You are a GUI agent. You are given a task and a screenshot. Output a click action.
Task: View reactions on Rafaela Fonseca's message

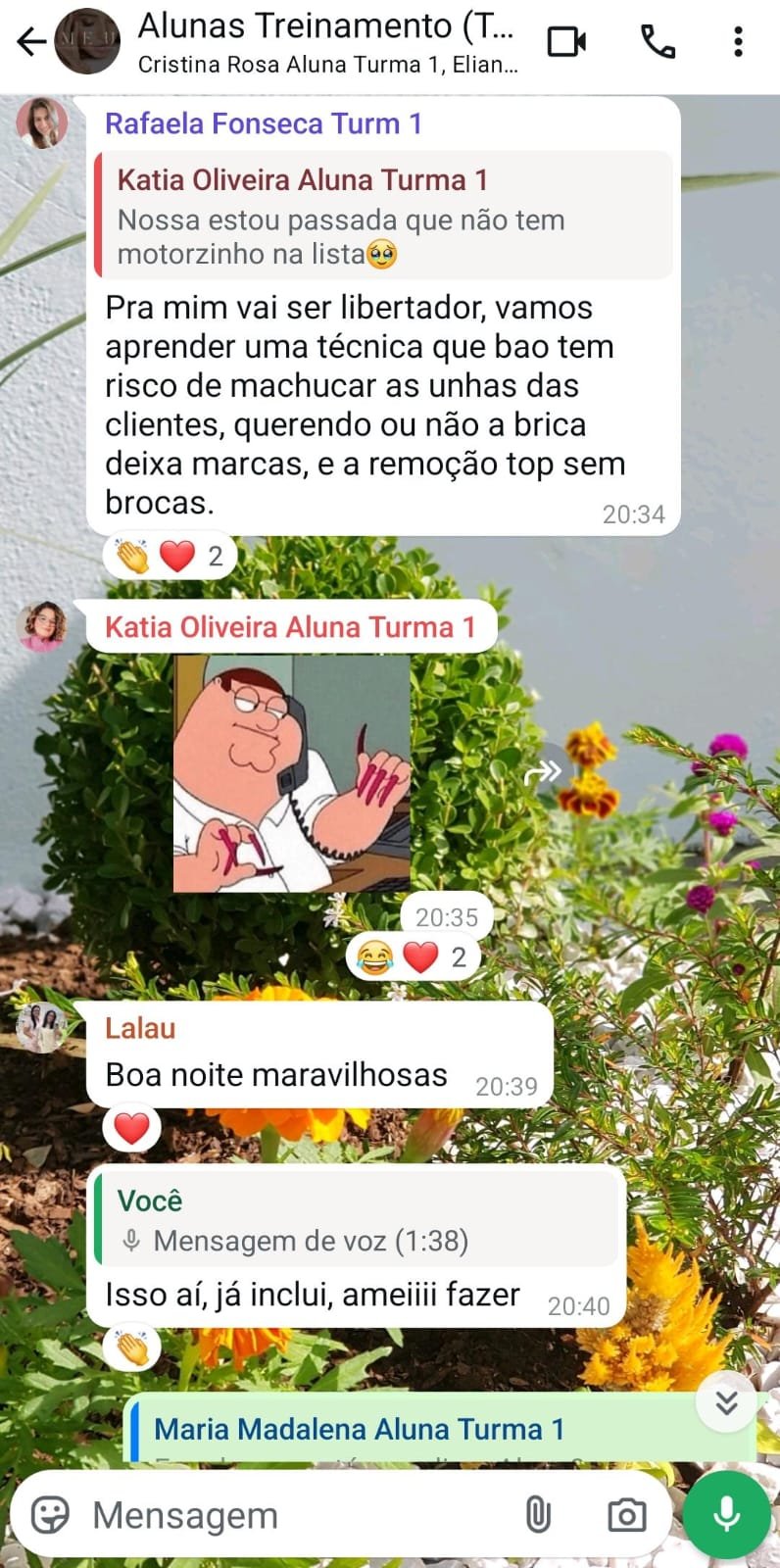click(x=169, y=557)
